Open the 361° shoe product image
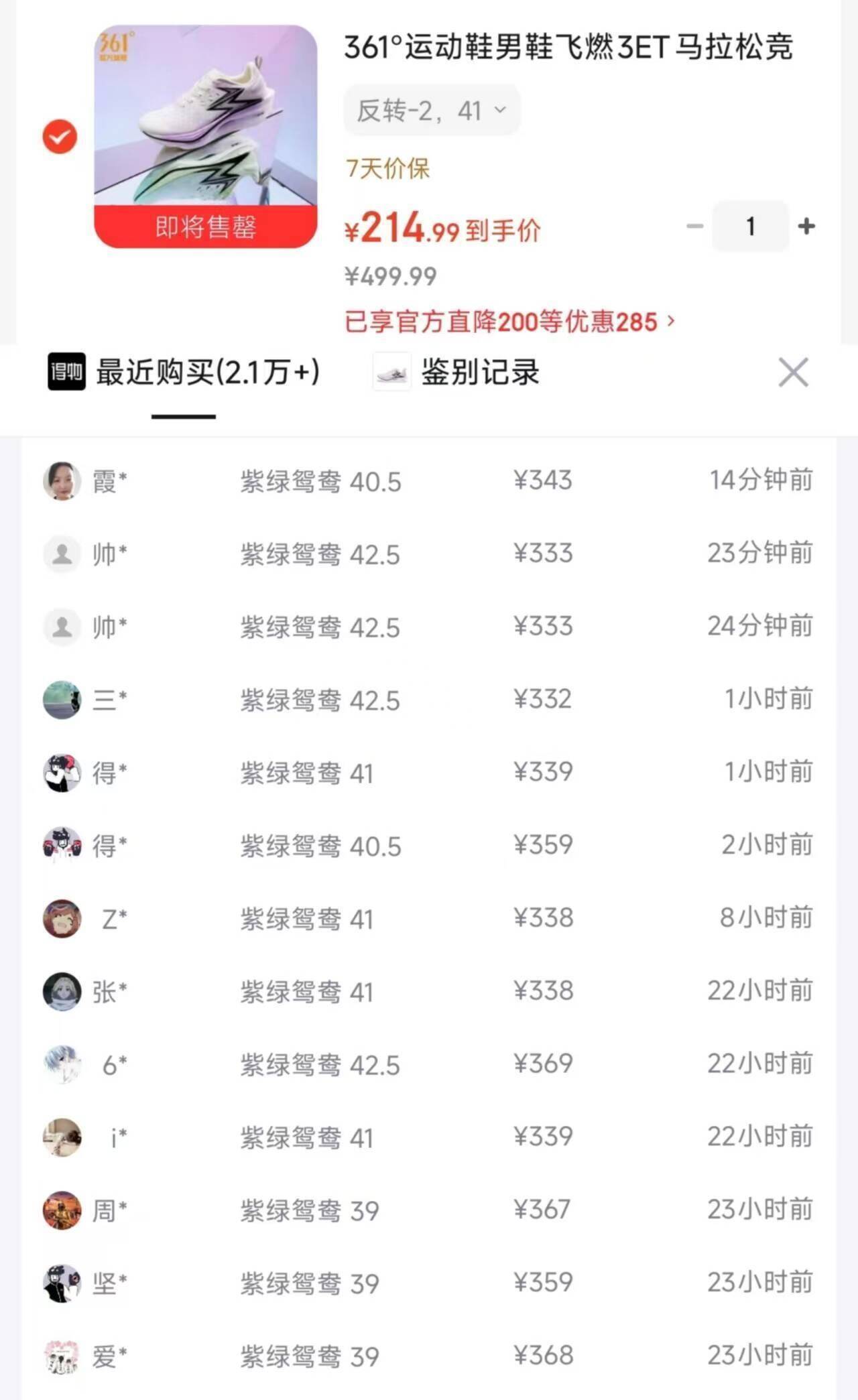858x1400 pixels. [205, 136]
